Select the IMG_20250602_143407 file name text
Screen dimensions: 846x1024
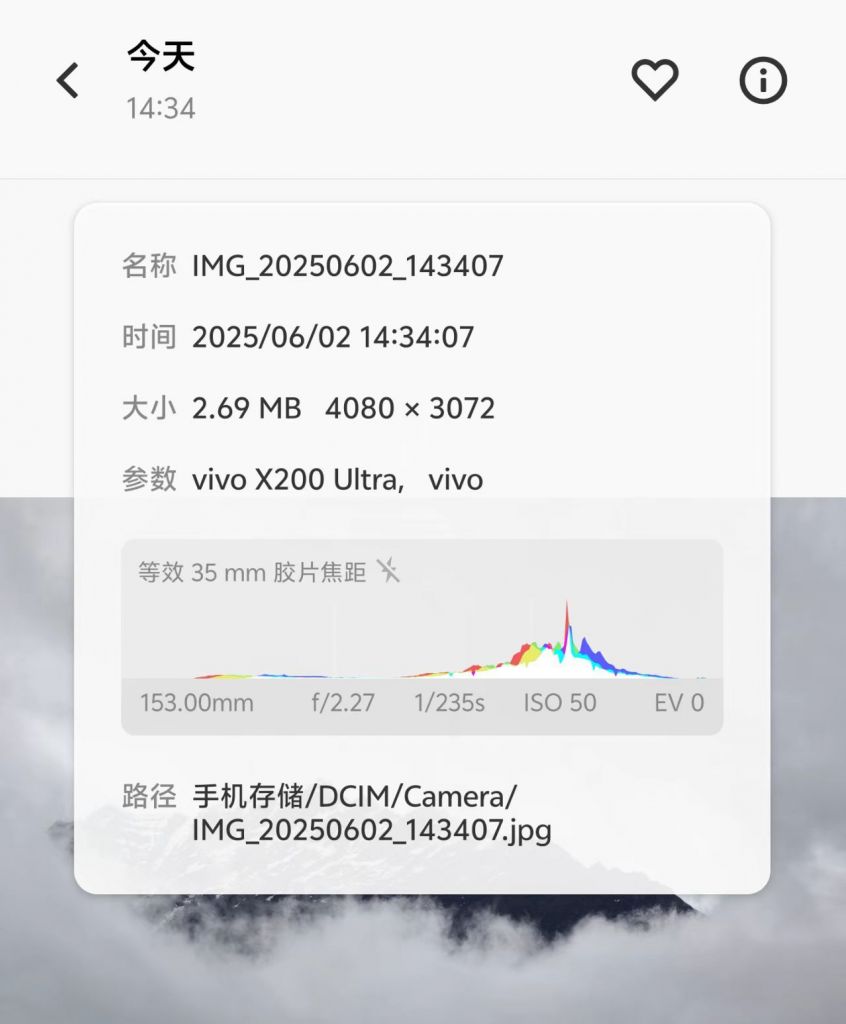348,267
